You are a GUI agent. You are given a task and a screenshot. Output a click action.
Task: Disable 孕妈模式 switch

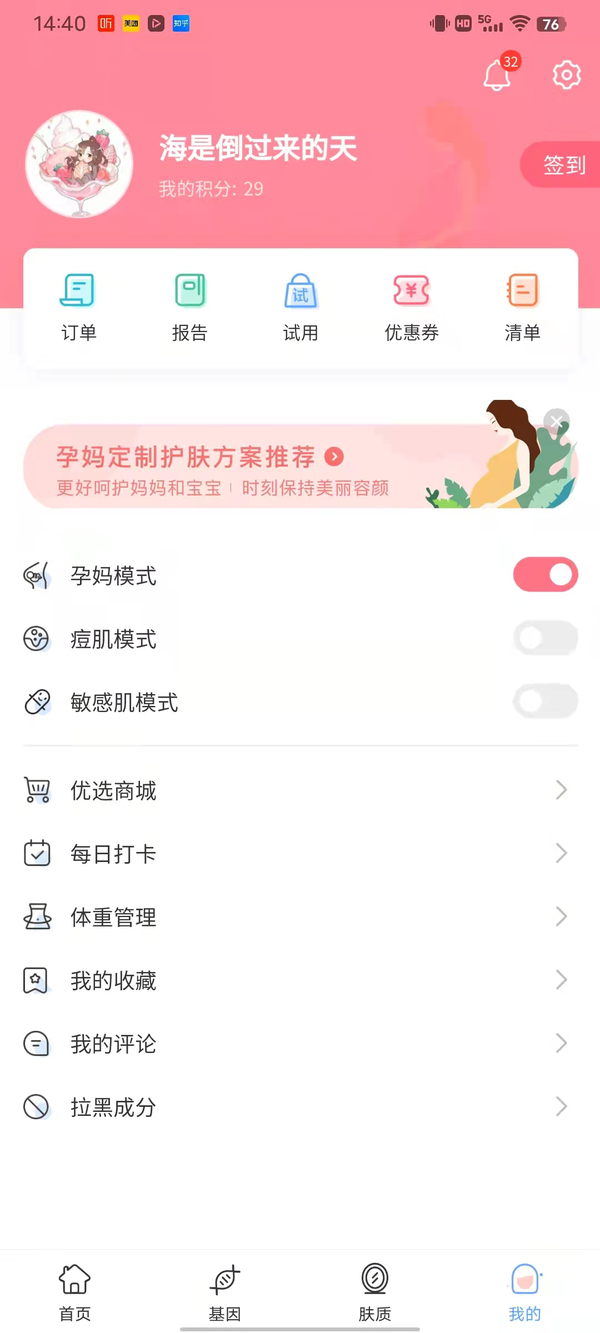(545, 575)
